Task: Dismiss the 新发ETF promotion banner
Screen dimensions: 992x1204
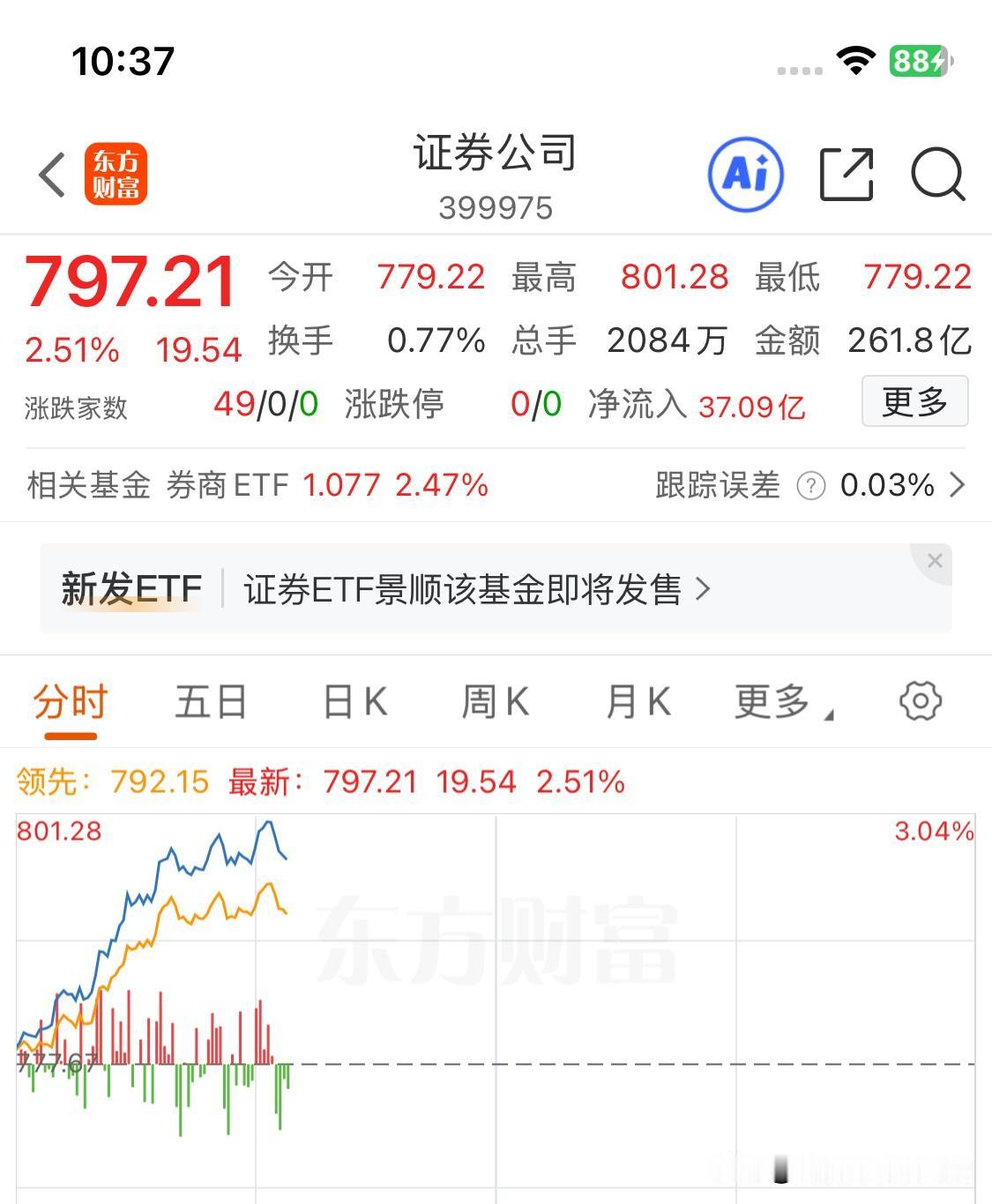Action: tap(934, 560)
